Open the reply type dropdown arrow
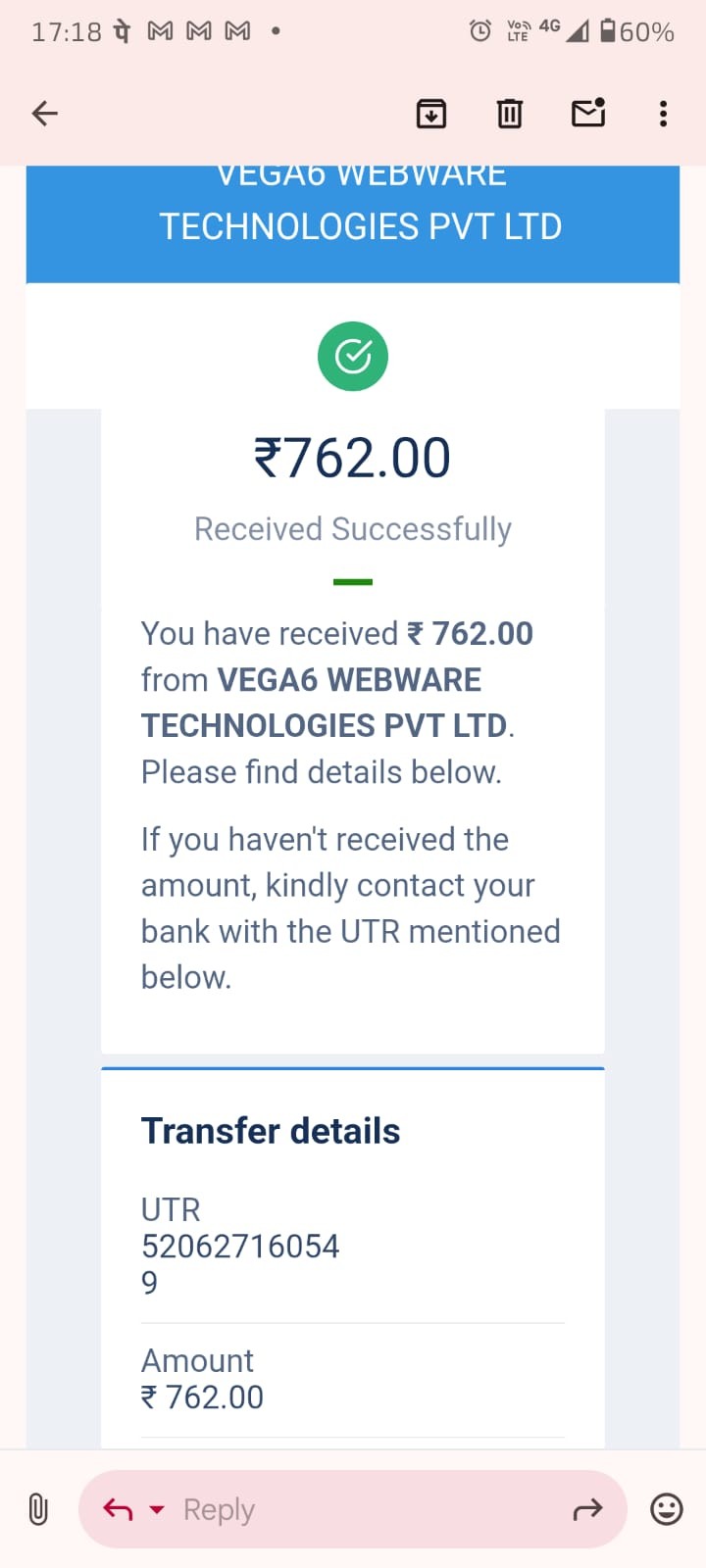The image size is (706, 1568). click(157, 1509)
